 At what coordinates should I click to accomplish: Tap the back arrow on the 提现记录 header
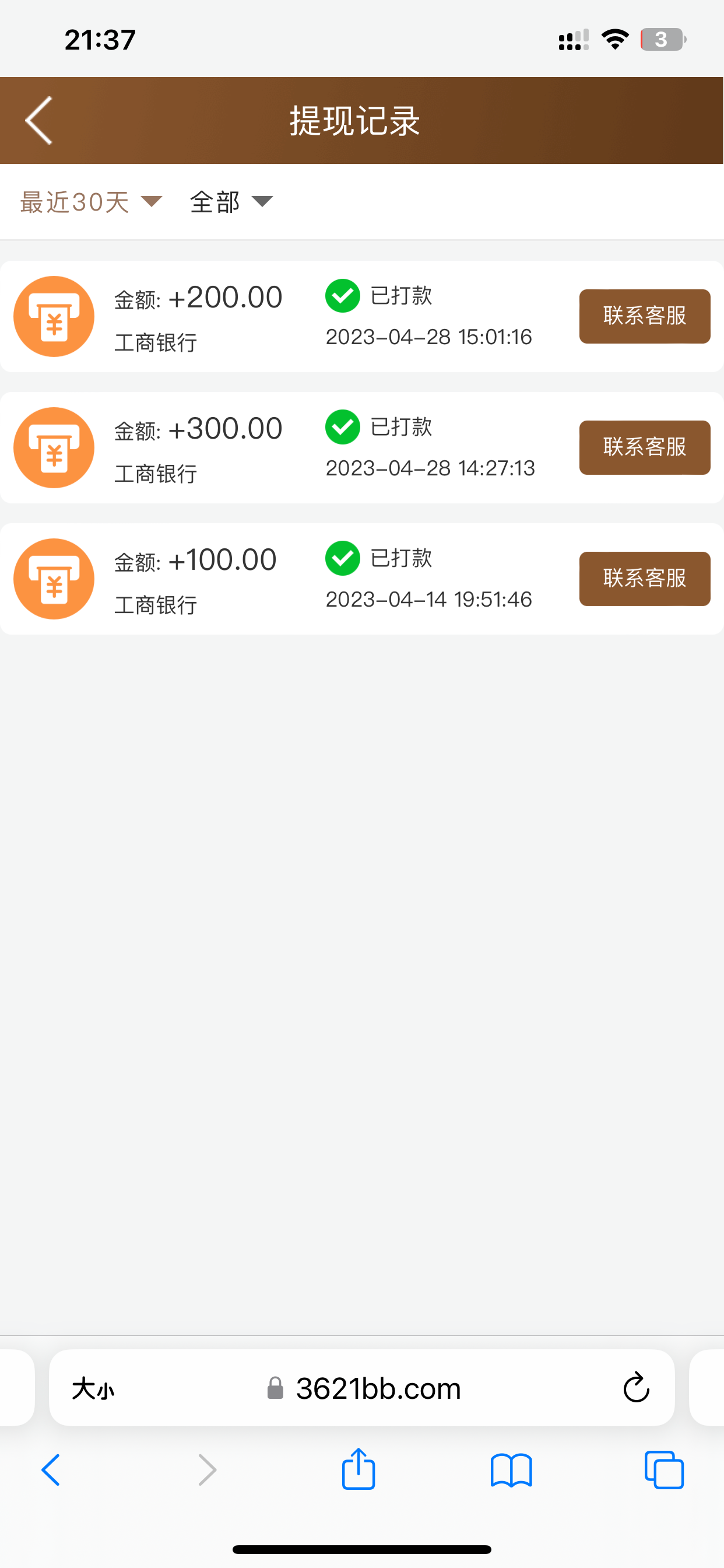point(38,120)
